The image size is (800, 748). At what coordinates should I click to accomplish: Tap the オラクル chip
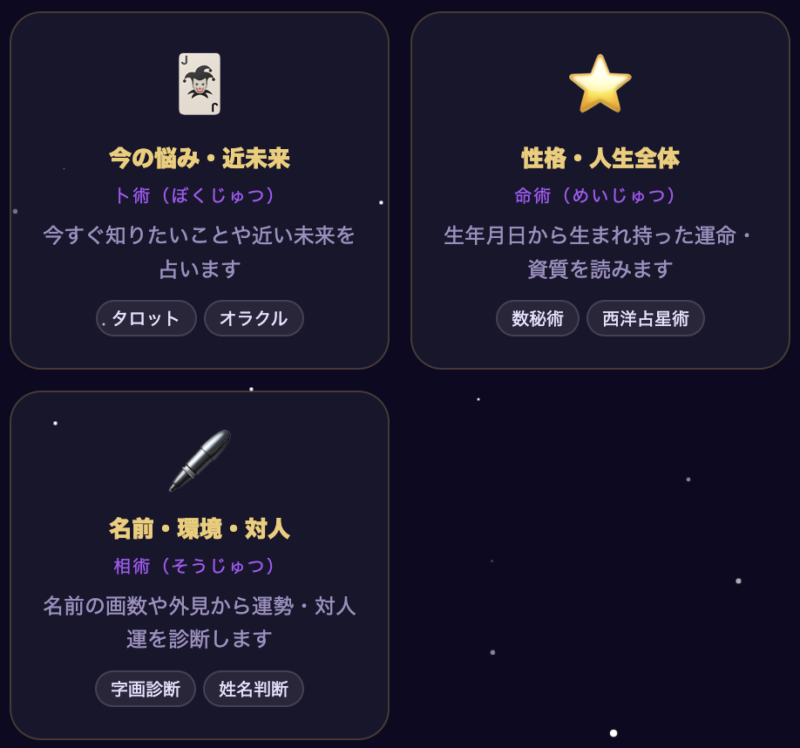[x=253, y=319]
